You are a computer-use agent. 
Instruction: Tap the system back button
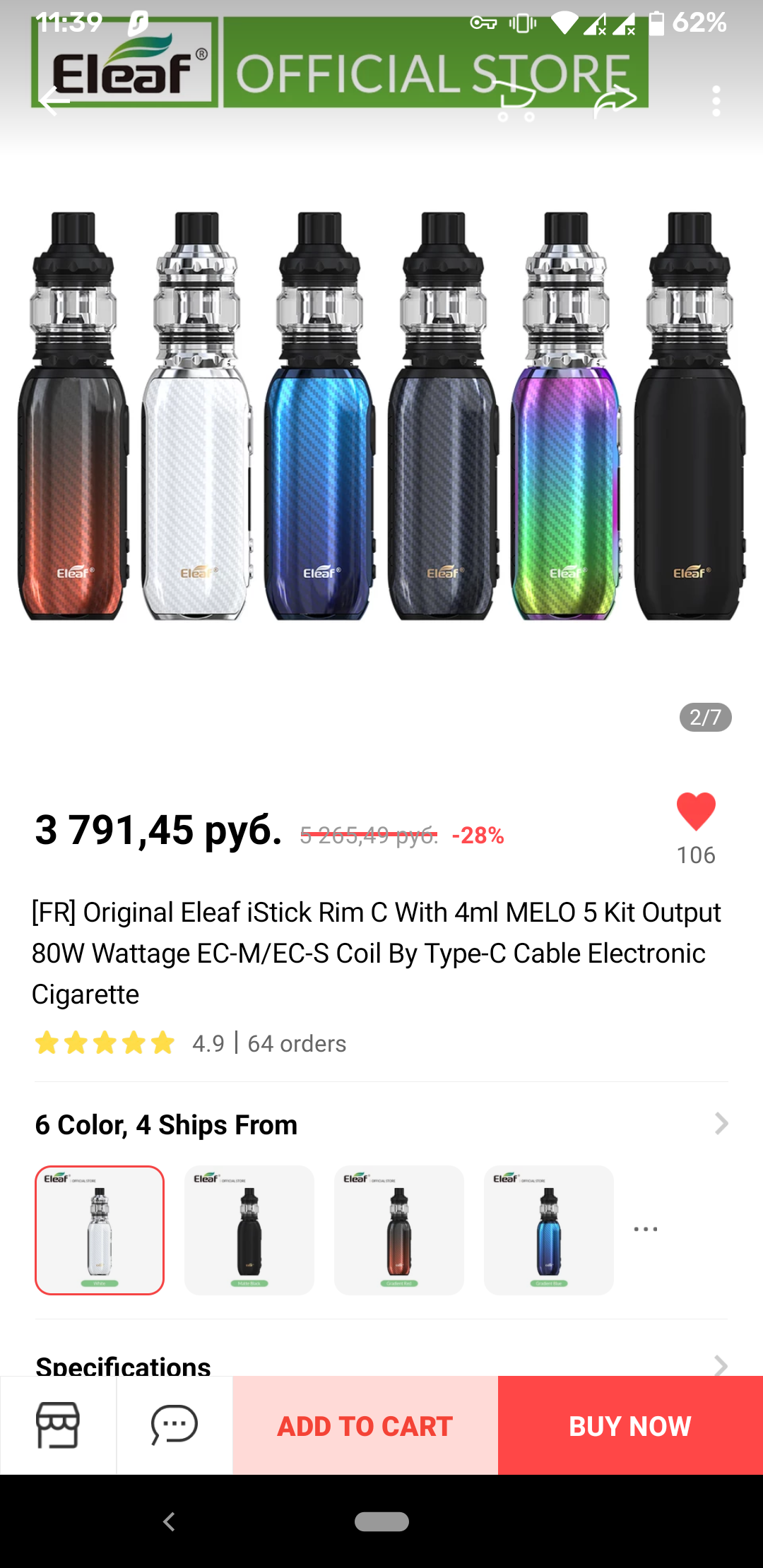point(169,1521)
